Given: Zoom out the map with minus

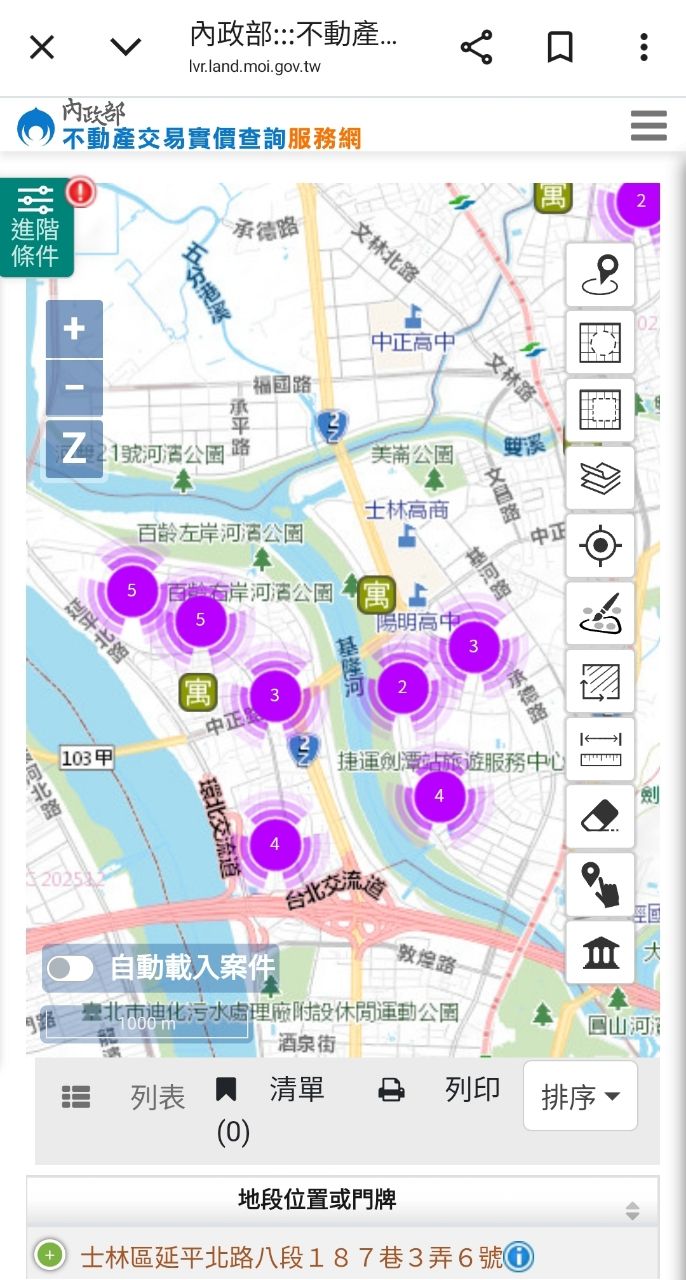Looking at the screenshot, I should [74, 388].
